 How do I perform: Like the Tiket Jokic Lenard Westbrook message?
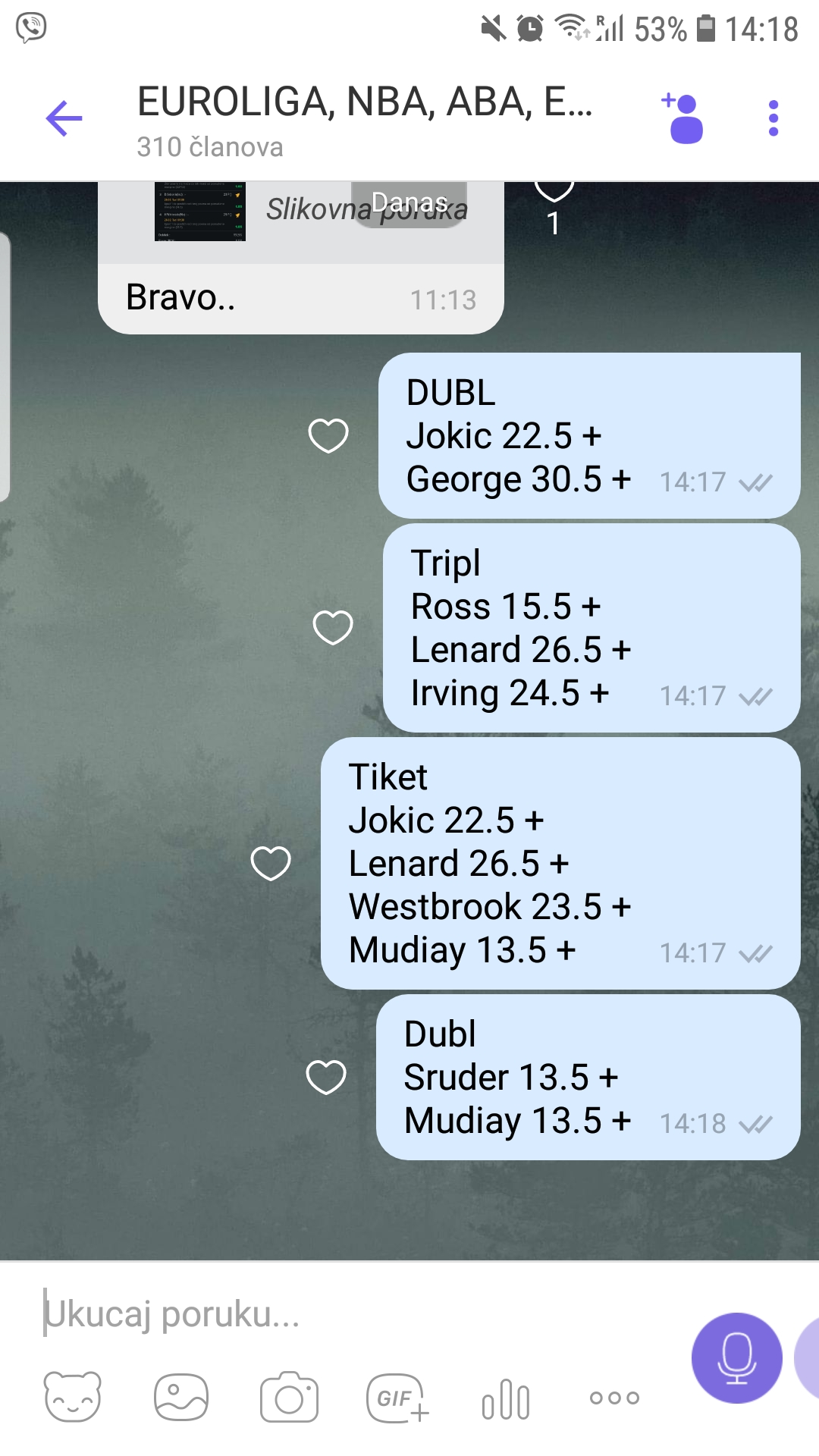click(x=271, y=864)
